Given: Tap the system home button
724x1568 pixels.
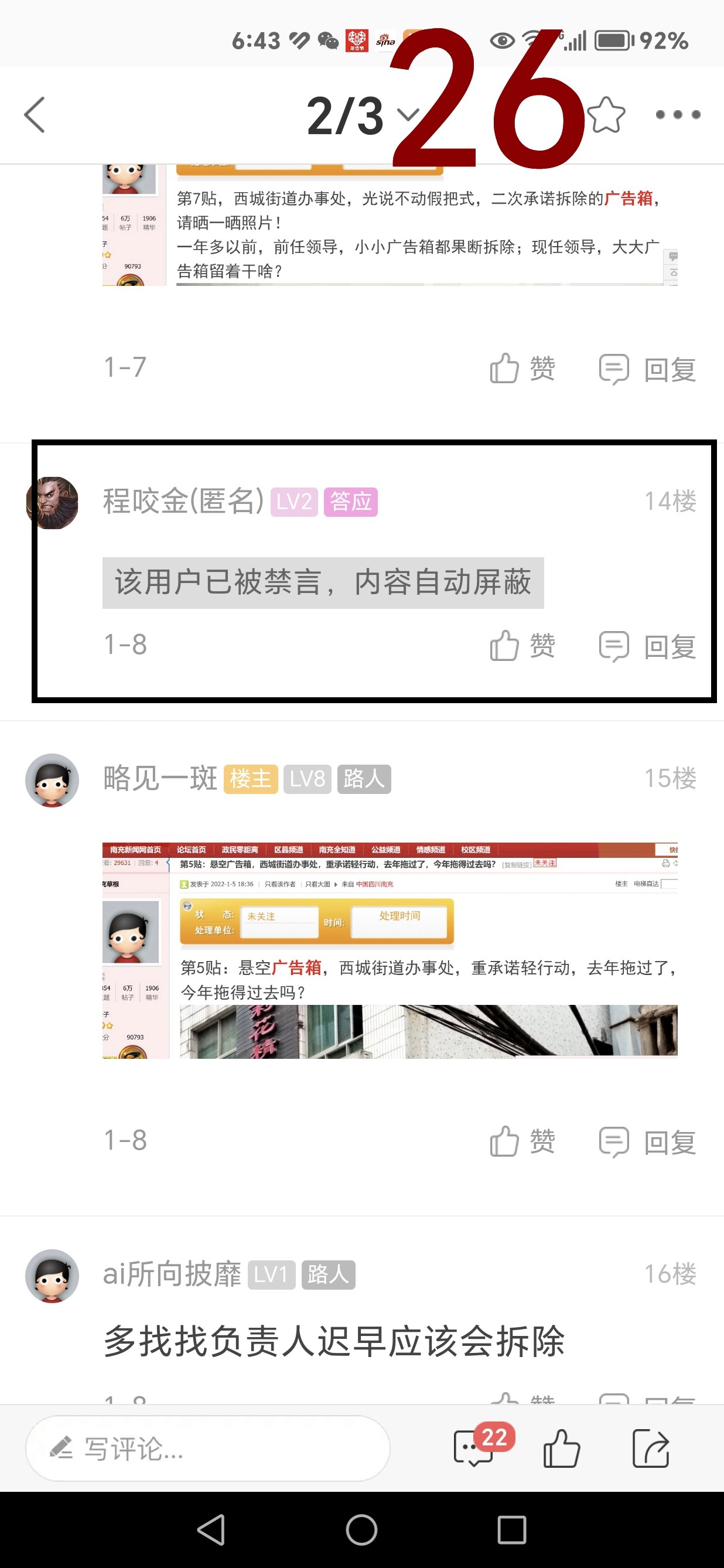Looking at the screenshot, I should coord(361,1530).
